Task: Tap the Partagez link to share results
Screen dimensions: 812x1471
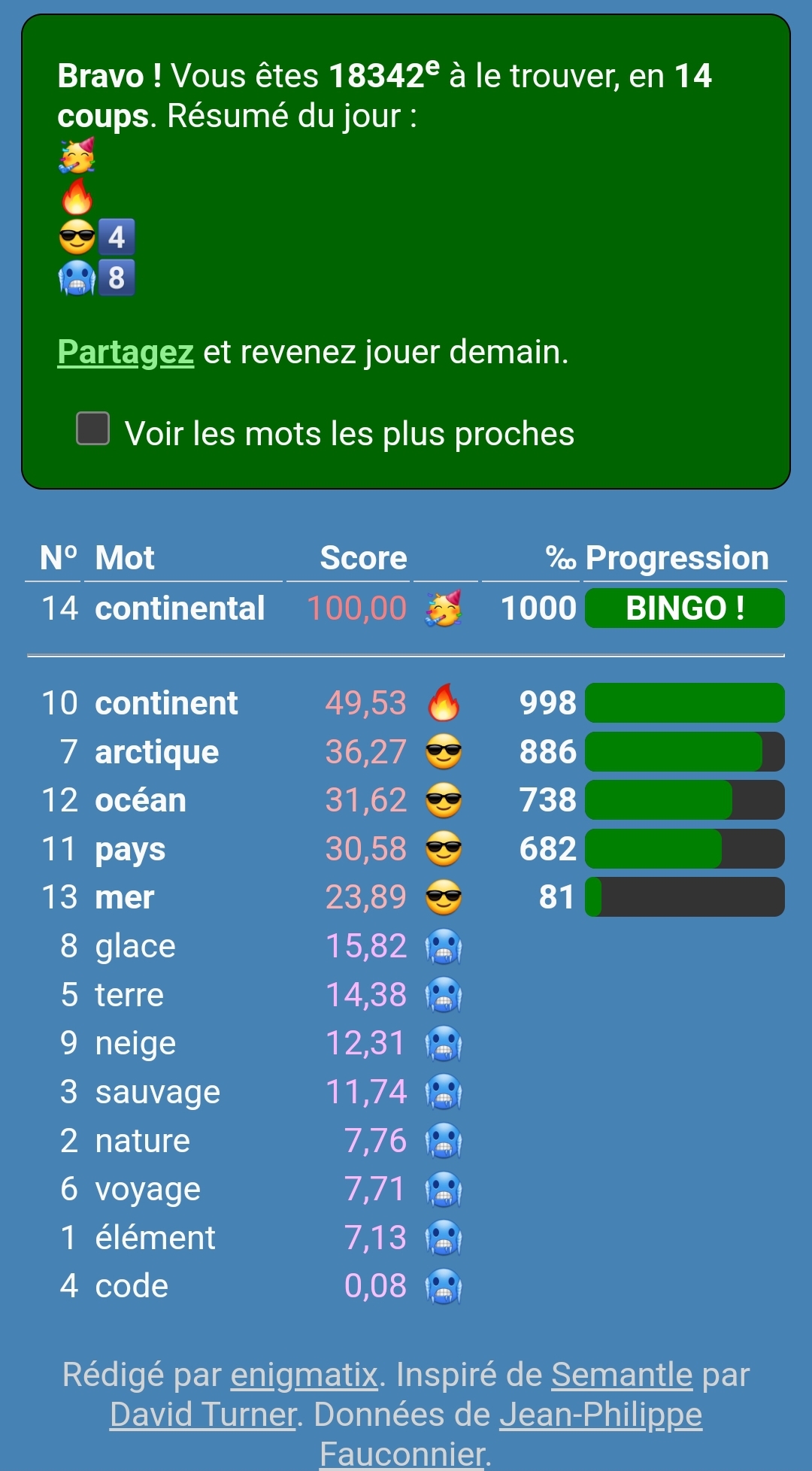Action: (126, 352)
